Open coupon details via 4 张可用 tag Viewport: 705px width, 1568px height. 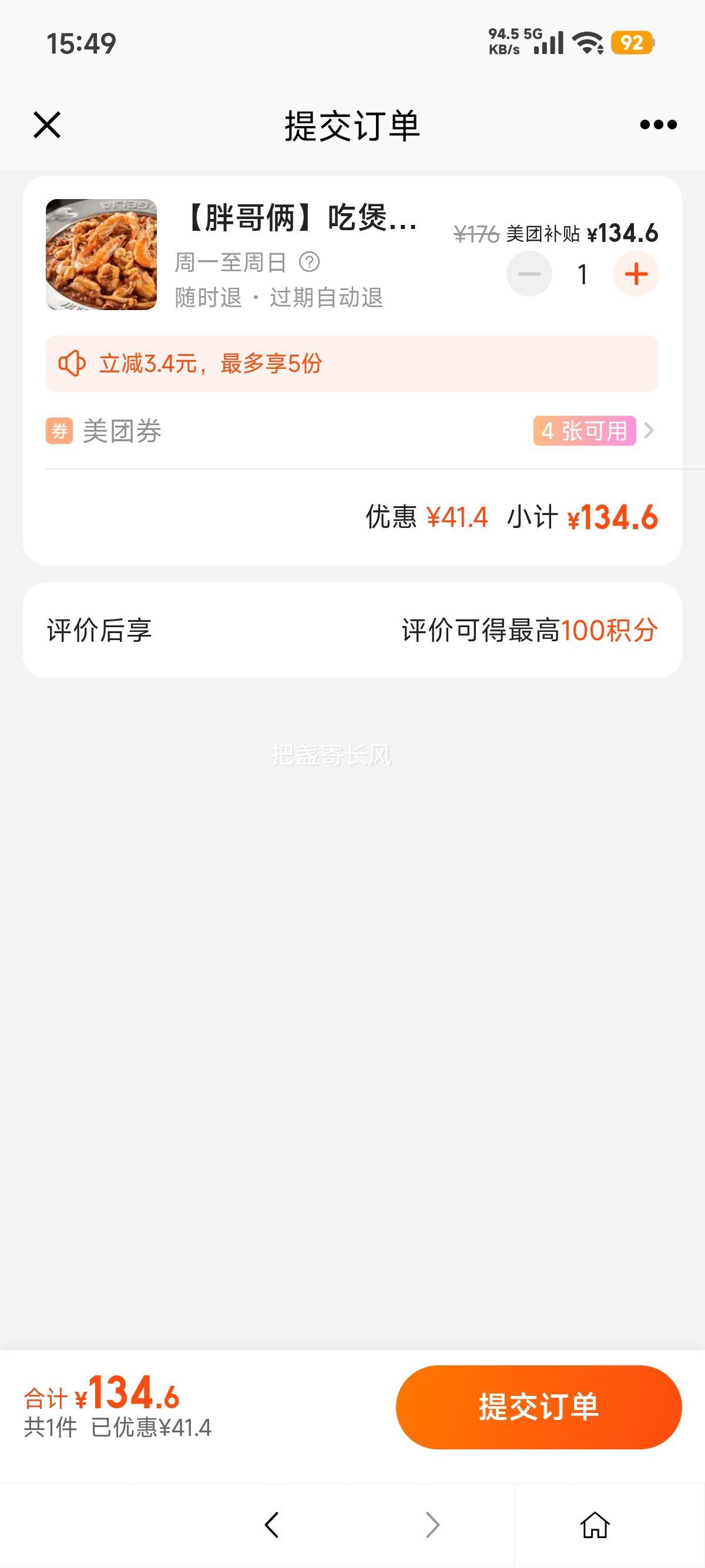click(x=586, y=430)
